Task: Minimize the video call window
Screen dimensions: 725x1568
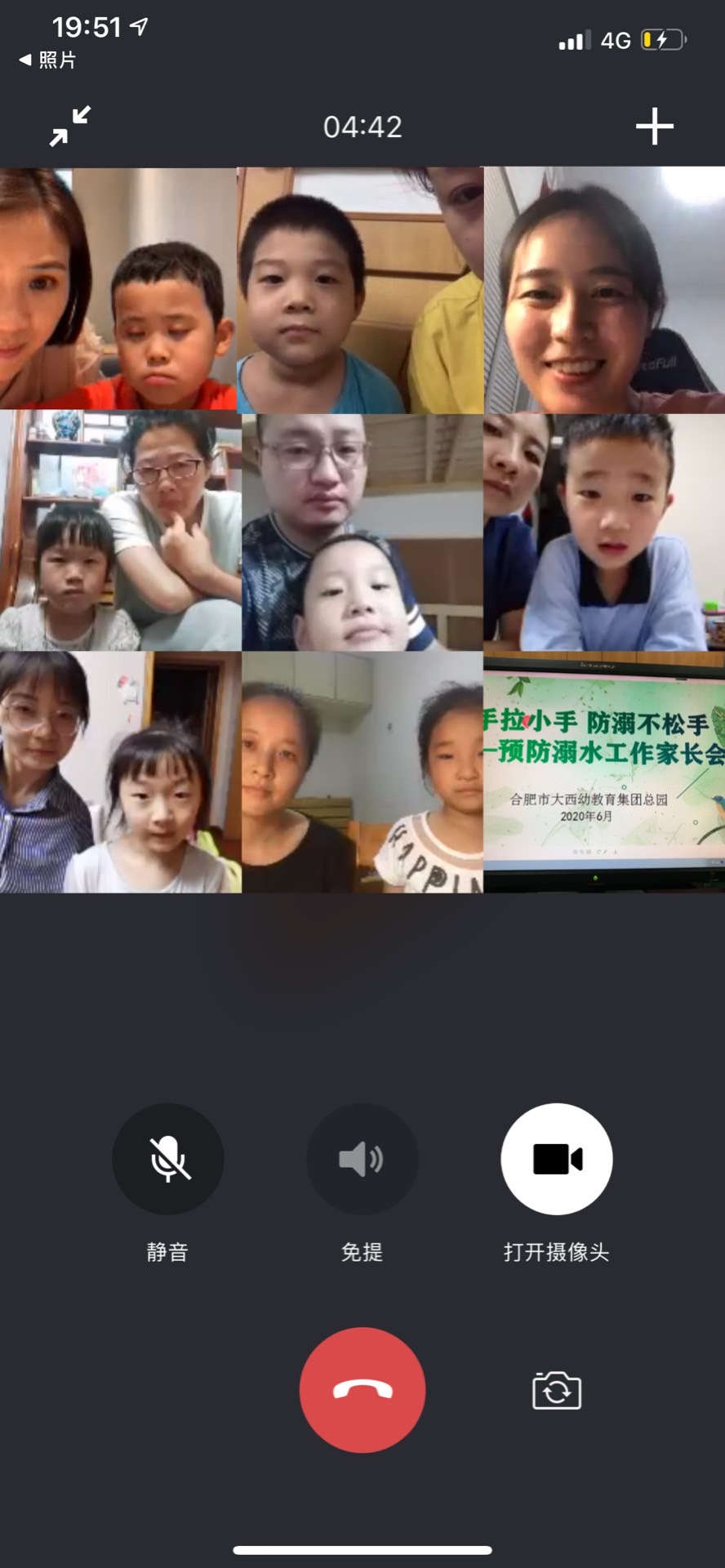Action: point(69,127)
